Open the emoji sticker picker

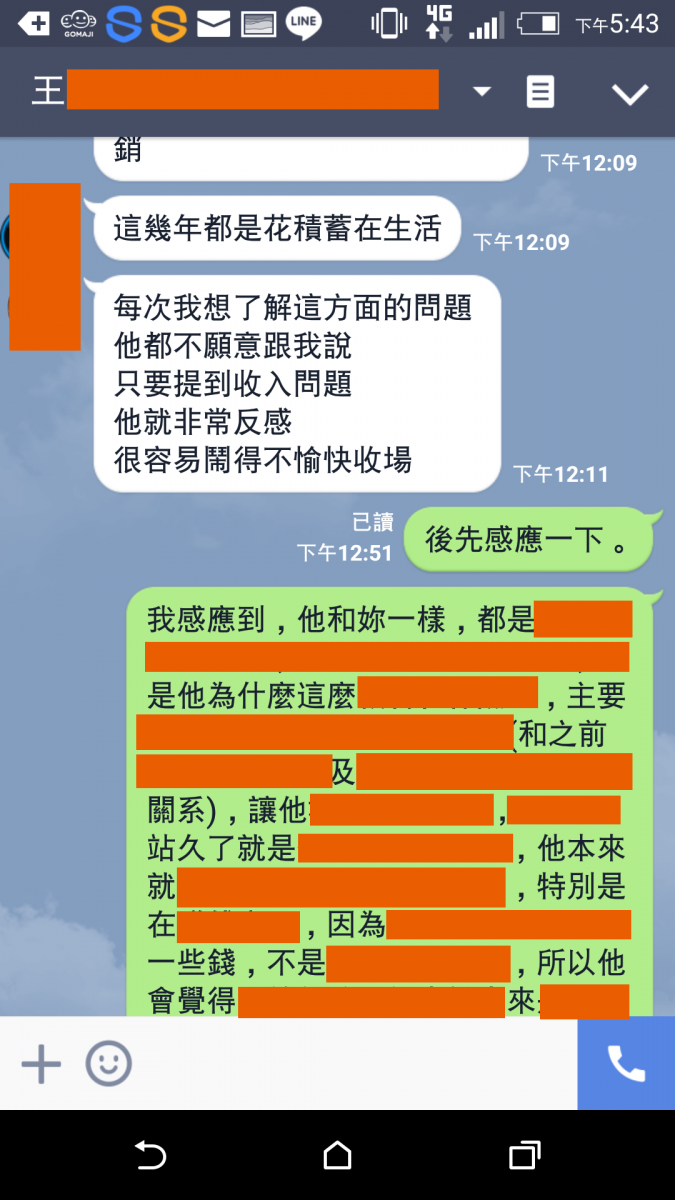[108, 1064]
